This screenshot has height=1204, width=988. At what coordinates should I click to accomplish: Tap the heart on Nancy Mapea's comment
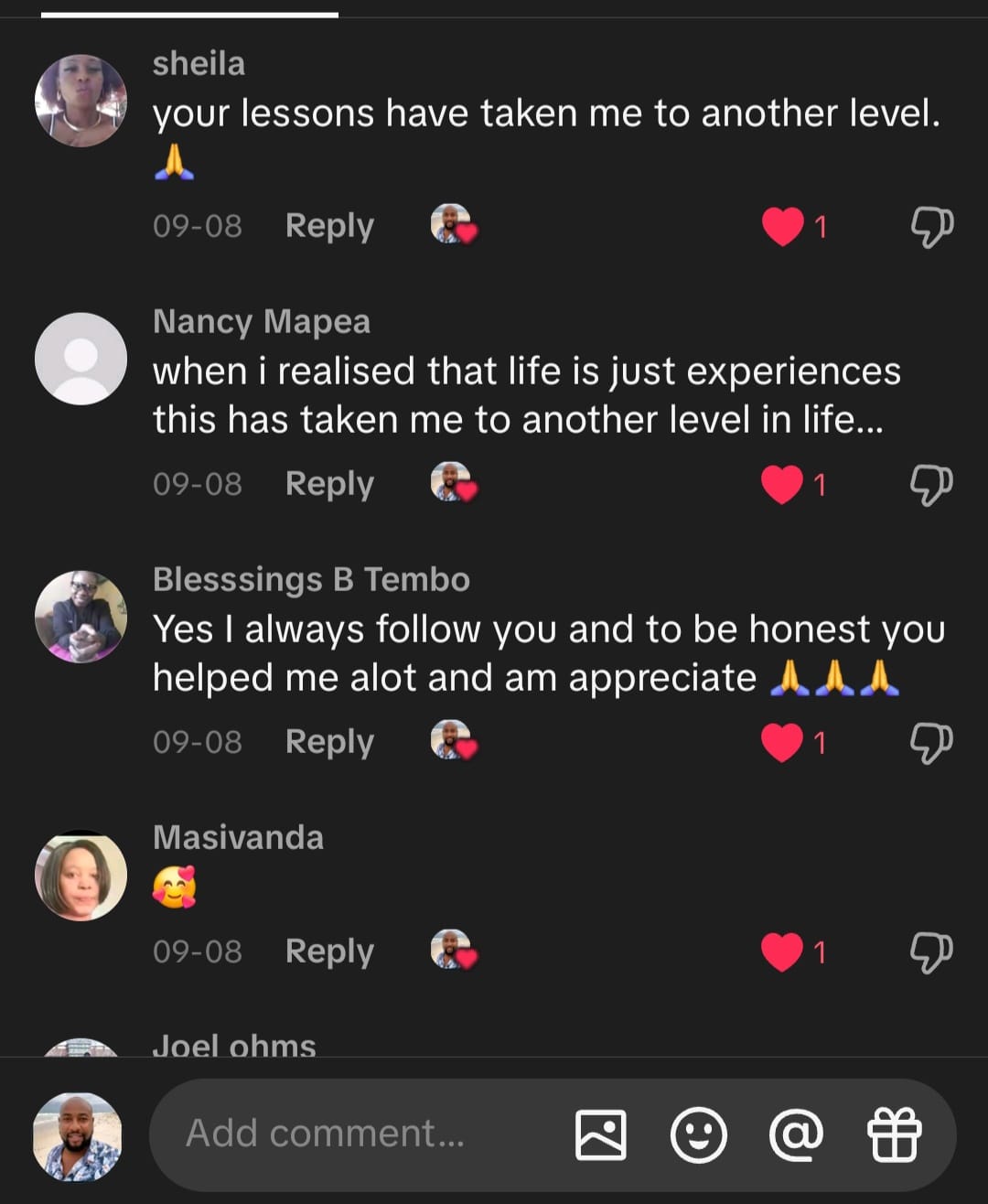point(782,484)
